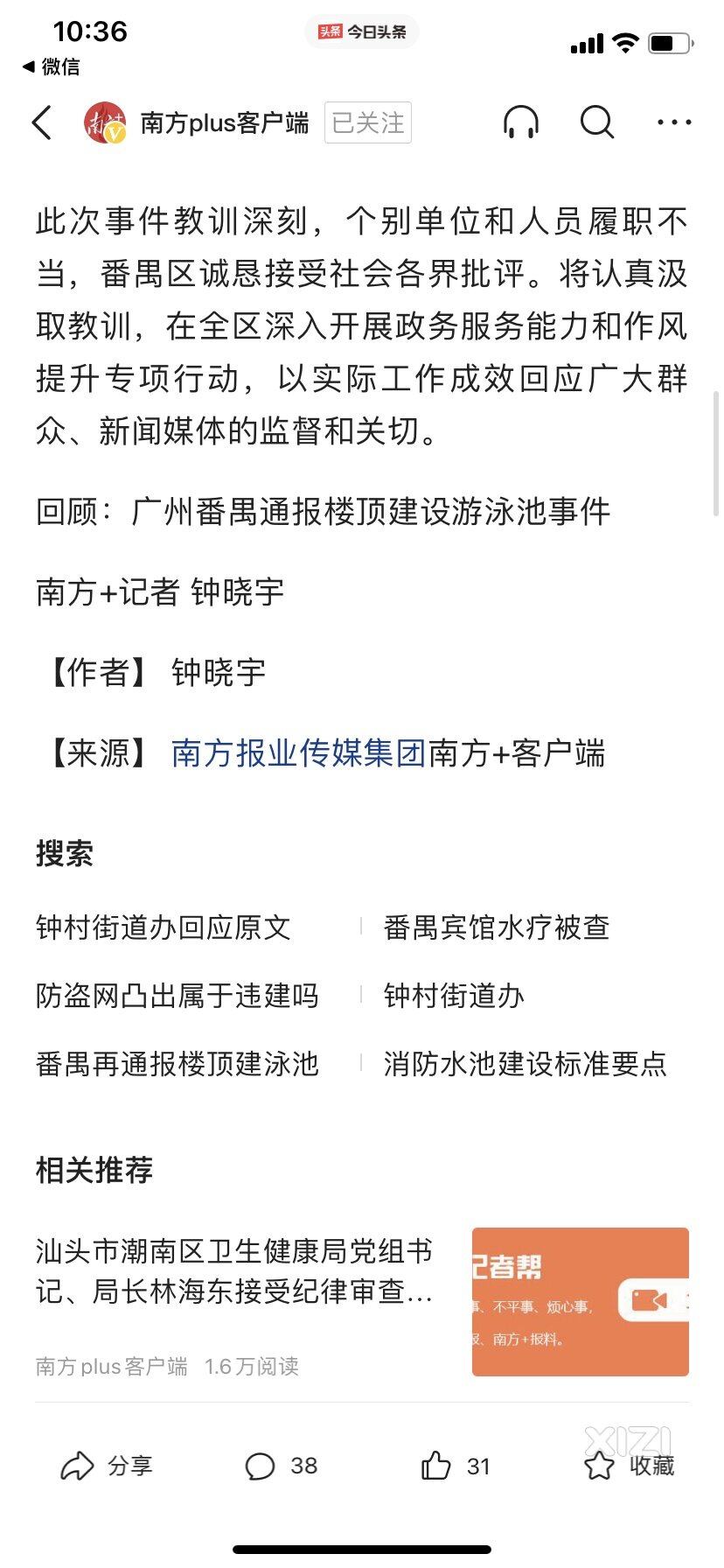Image resolution: width=724 pixels, height=1568 pixels.
Task: Search for 番禺宾馆水疗被查
Action: [x=497, y=927]
